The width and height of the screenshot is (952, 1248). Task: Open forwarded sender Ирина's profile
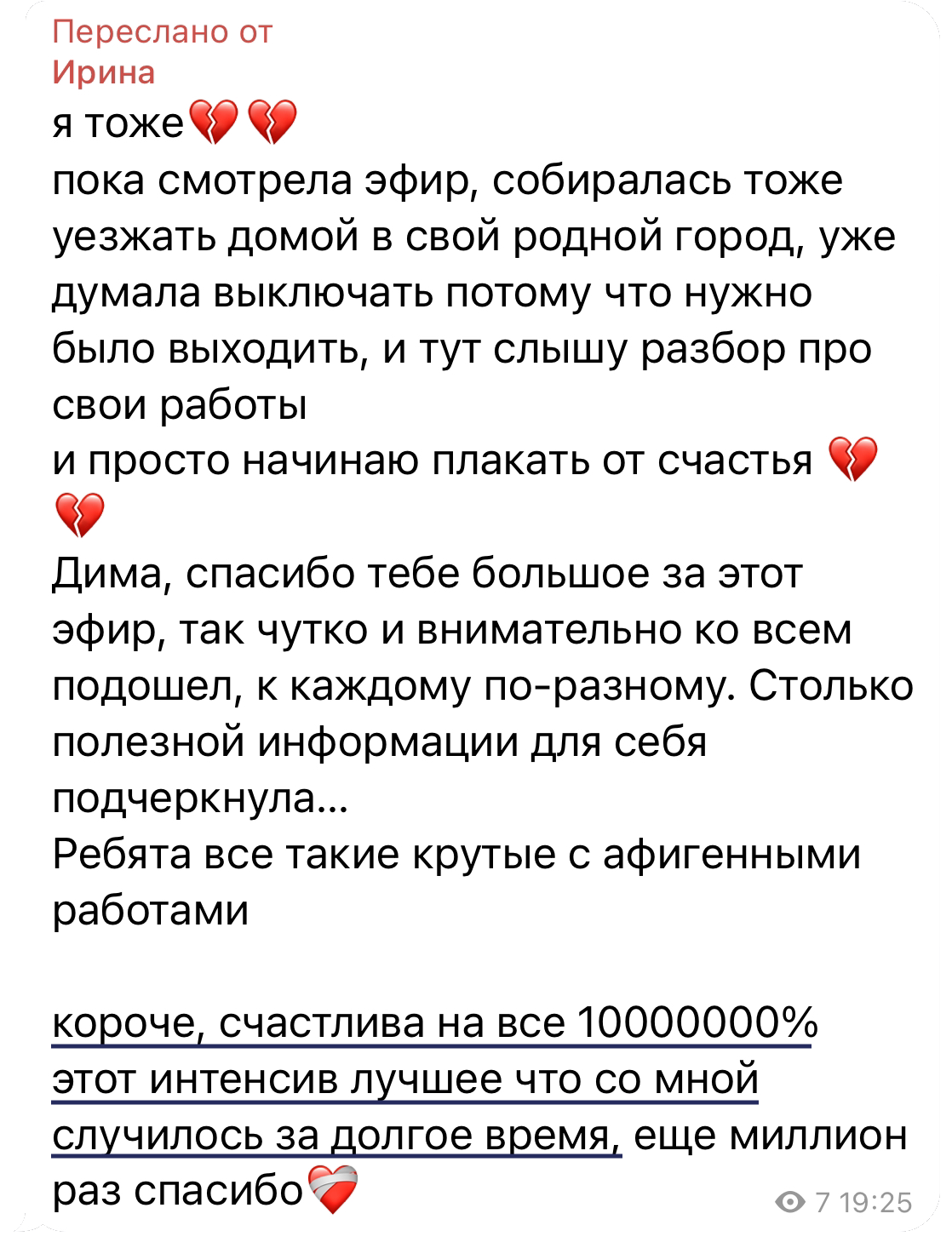[104, 72]
